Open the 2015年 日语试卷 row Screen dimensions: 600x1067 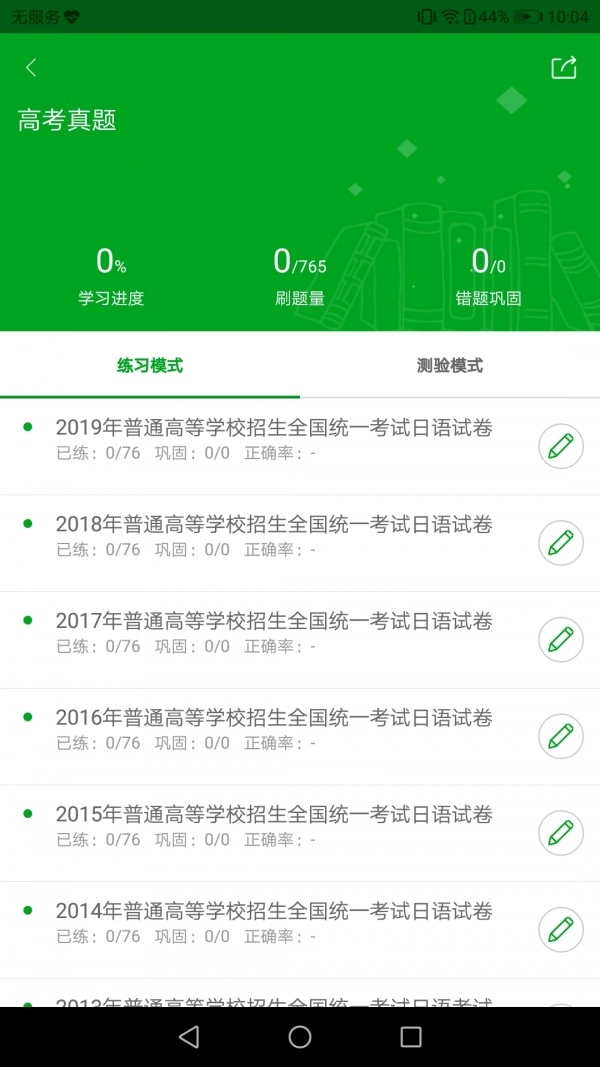pos(274,815)
